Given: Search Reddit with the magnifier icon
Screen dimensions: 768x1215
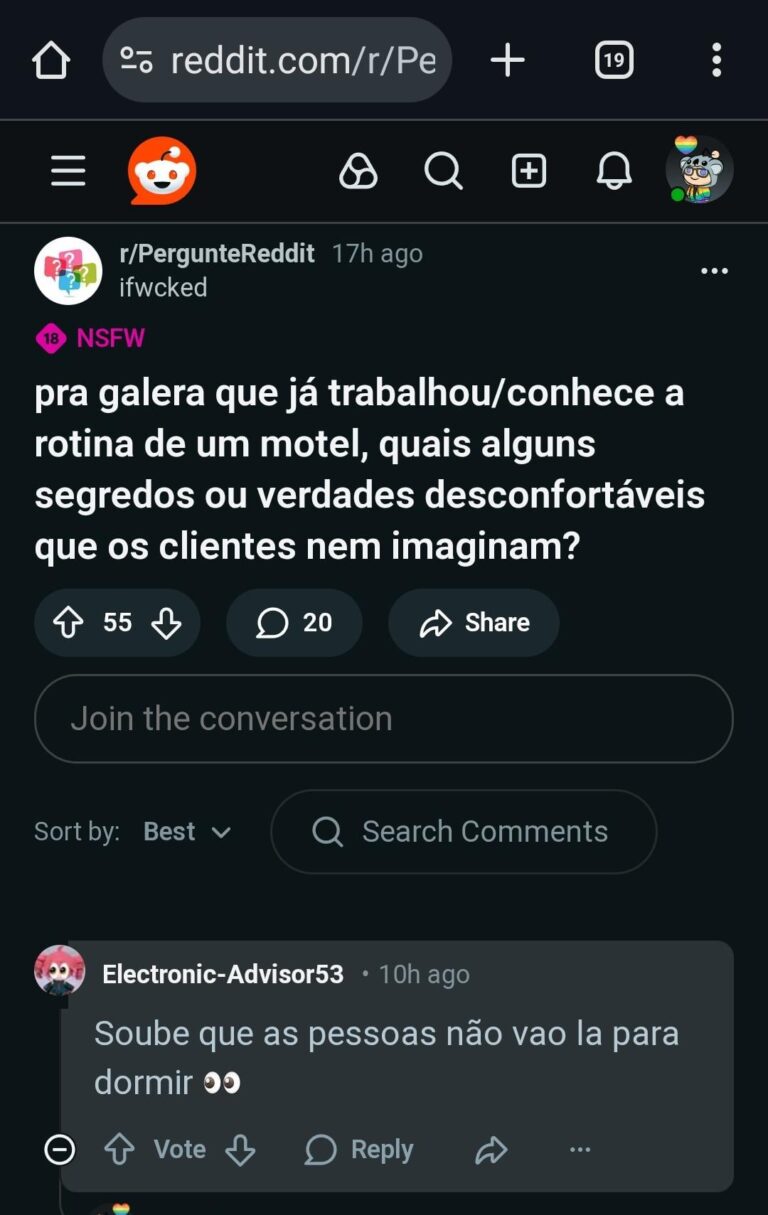Looking at the screenshot, I should click(x=443, y=172).
